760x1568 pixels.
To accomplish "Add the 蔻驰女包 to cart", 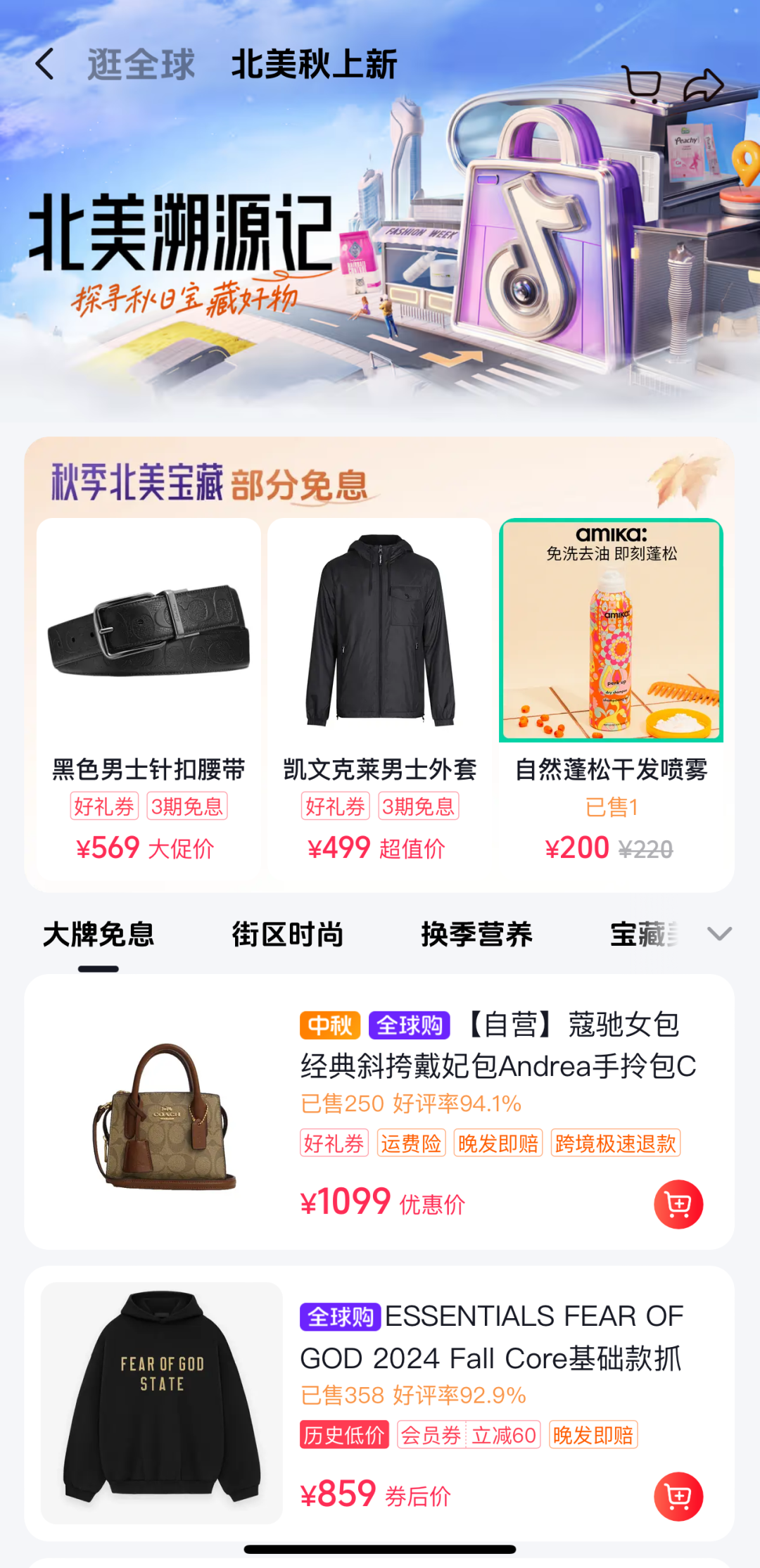I will tap(678, 1204).
